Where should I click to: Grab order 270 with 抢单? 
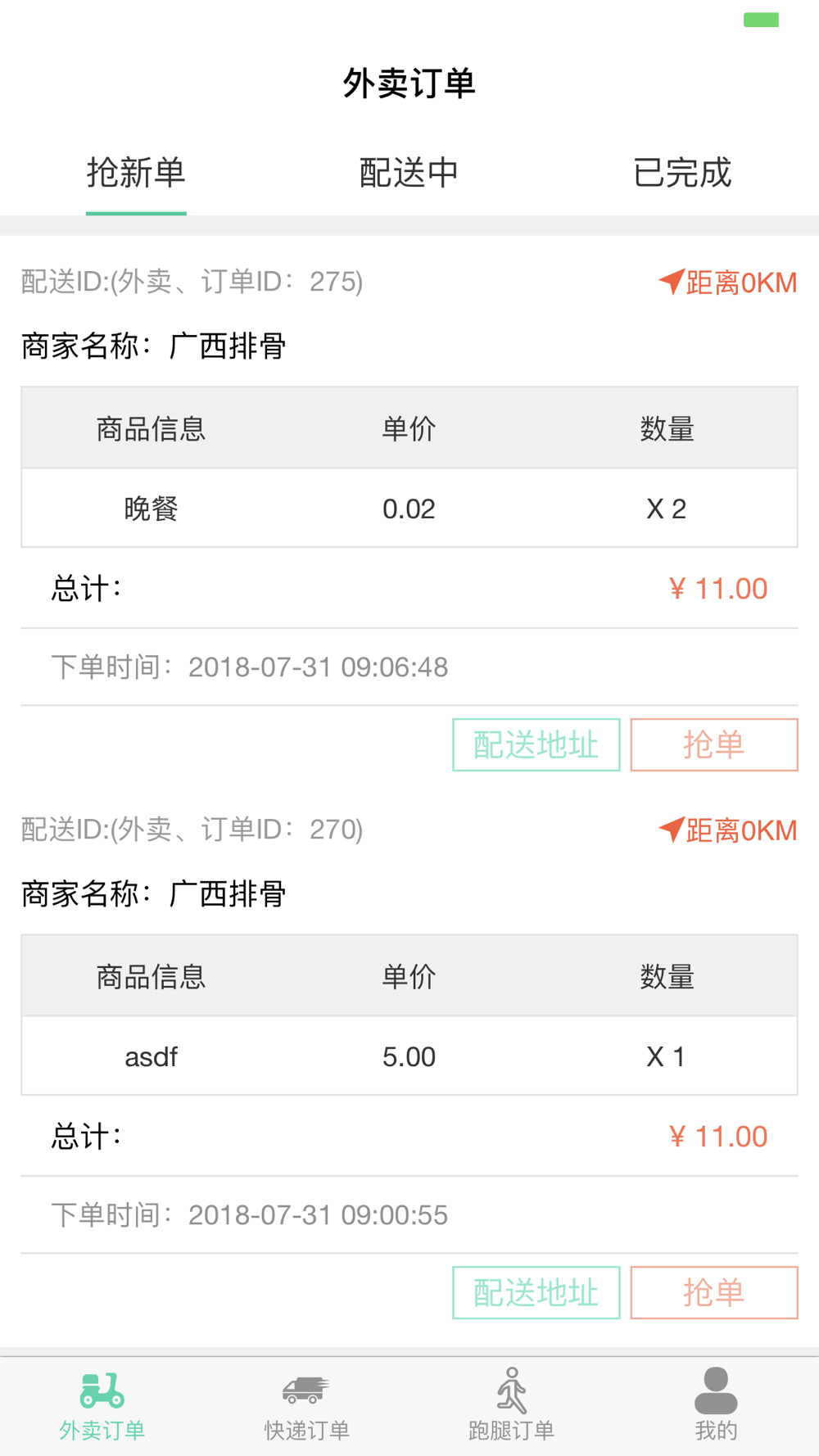coord(714,1292)
